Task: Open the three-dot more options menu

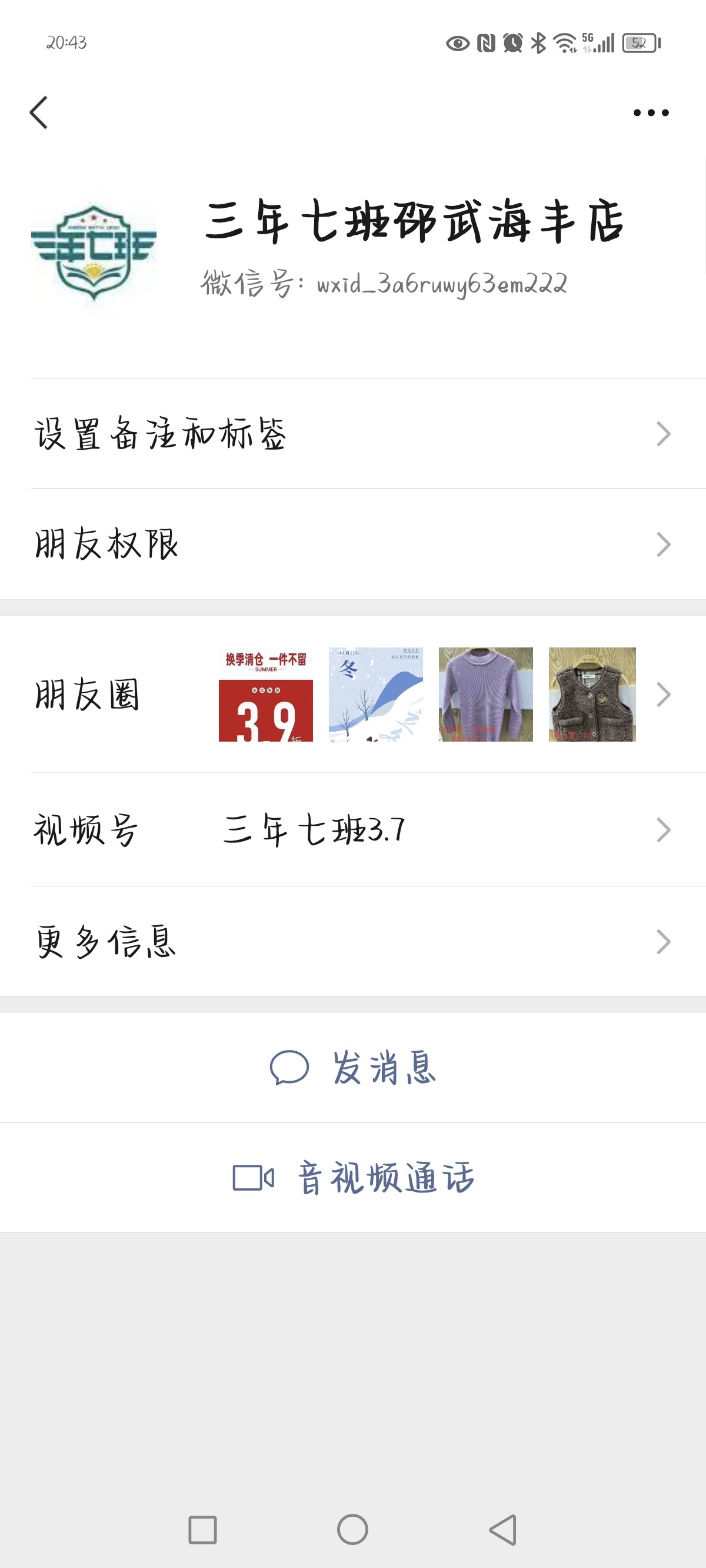Action: tap(651, 112)
